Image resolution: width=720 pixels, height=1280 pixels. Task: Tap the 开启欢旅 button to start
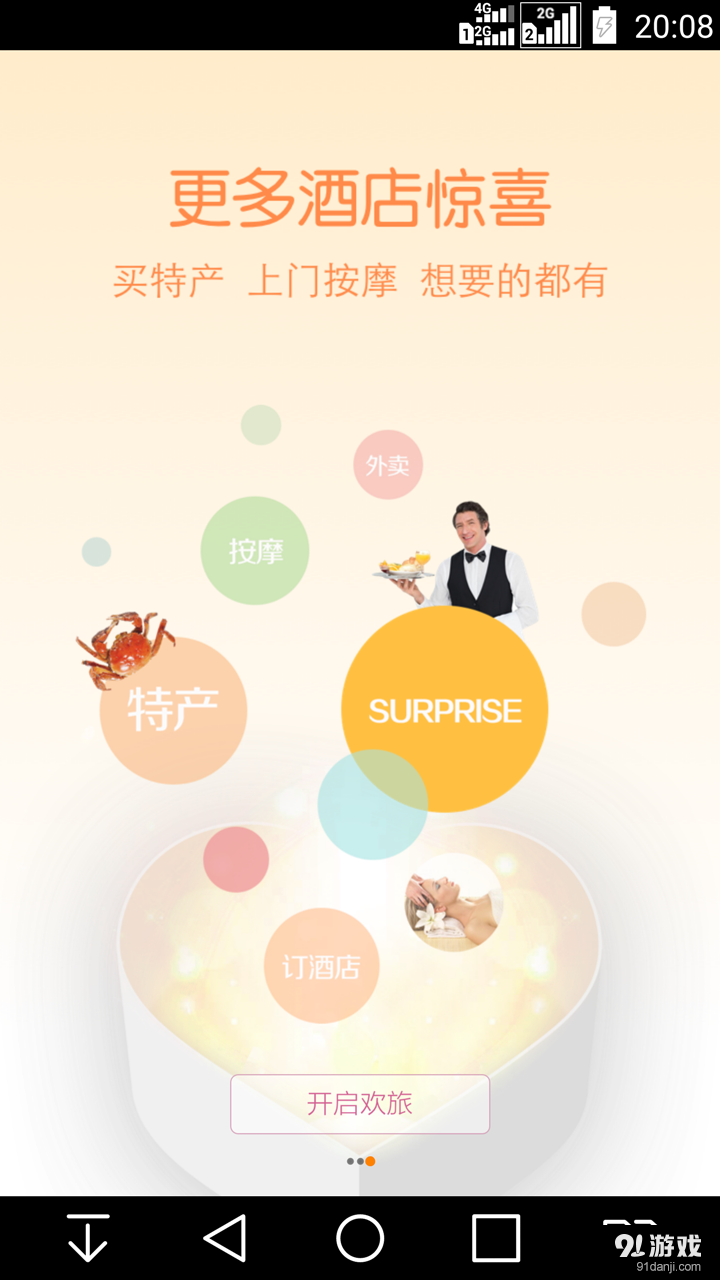360,1104
